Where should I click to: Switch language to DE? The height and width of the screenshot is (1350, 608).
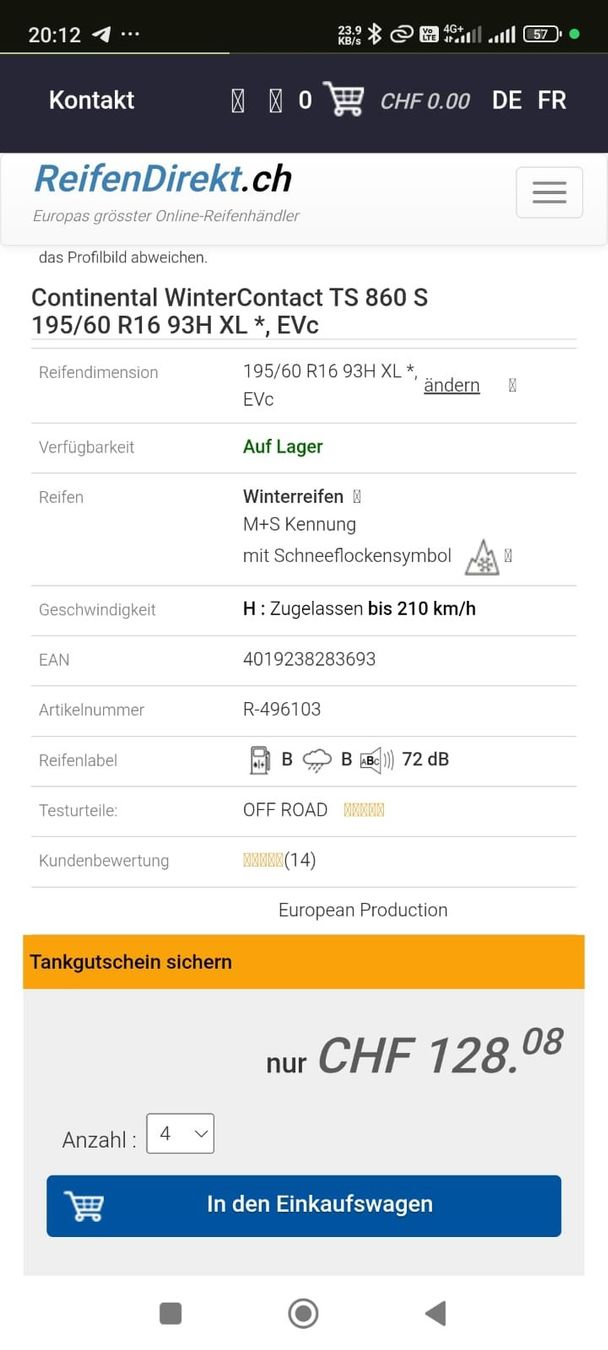pyautogui.click(x=506, y=100)
